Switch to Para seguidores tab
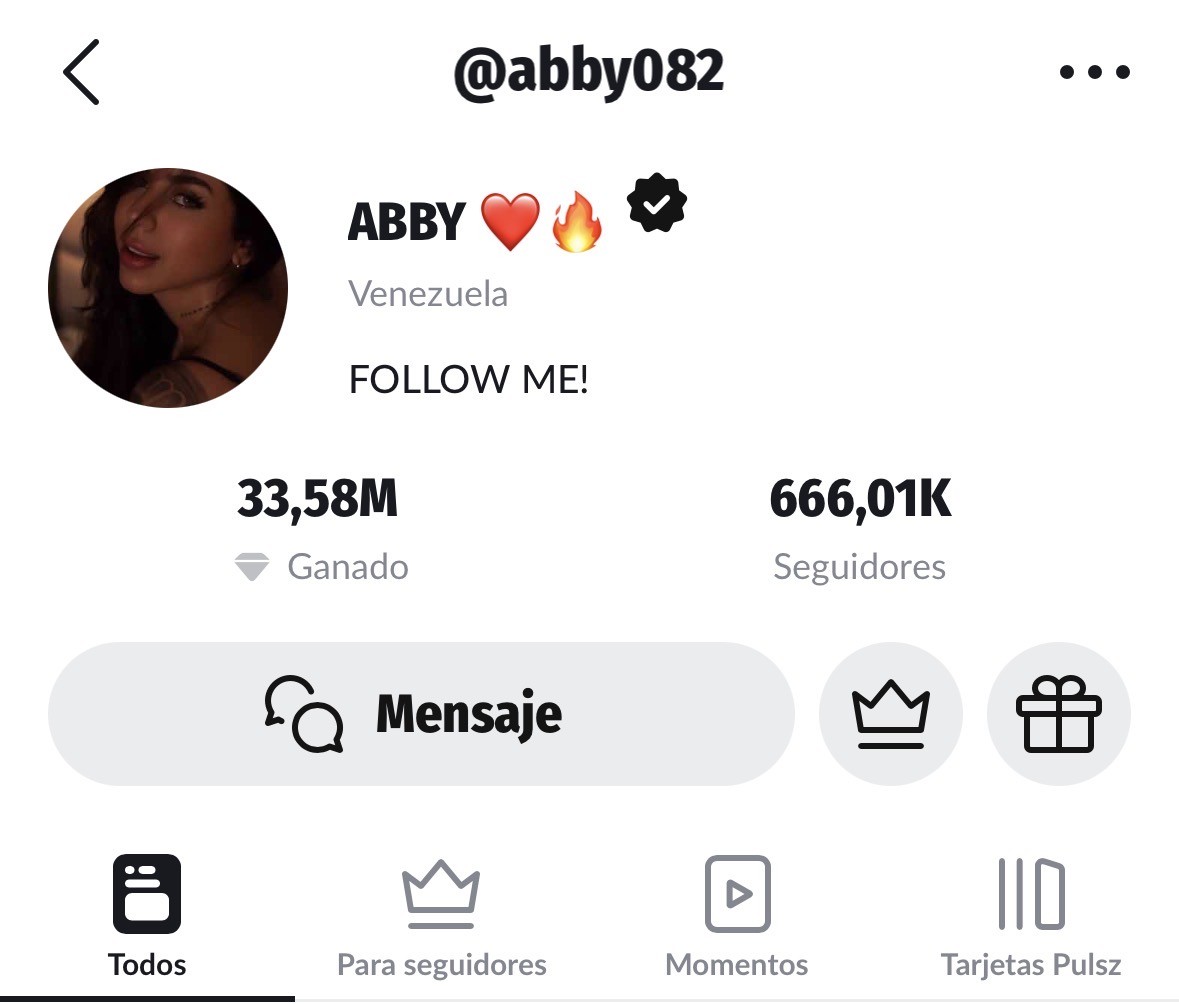 coord(441,916)
